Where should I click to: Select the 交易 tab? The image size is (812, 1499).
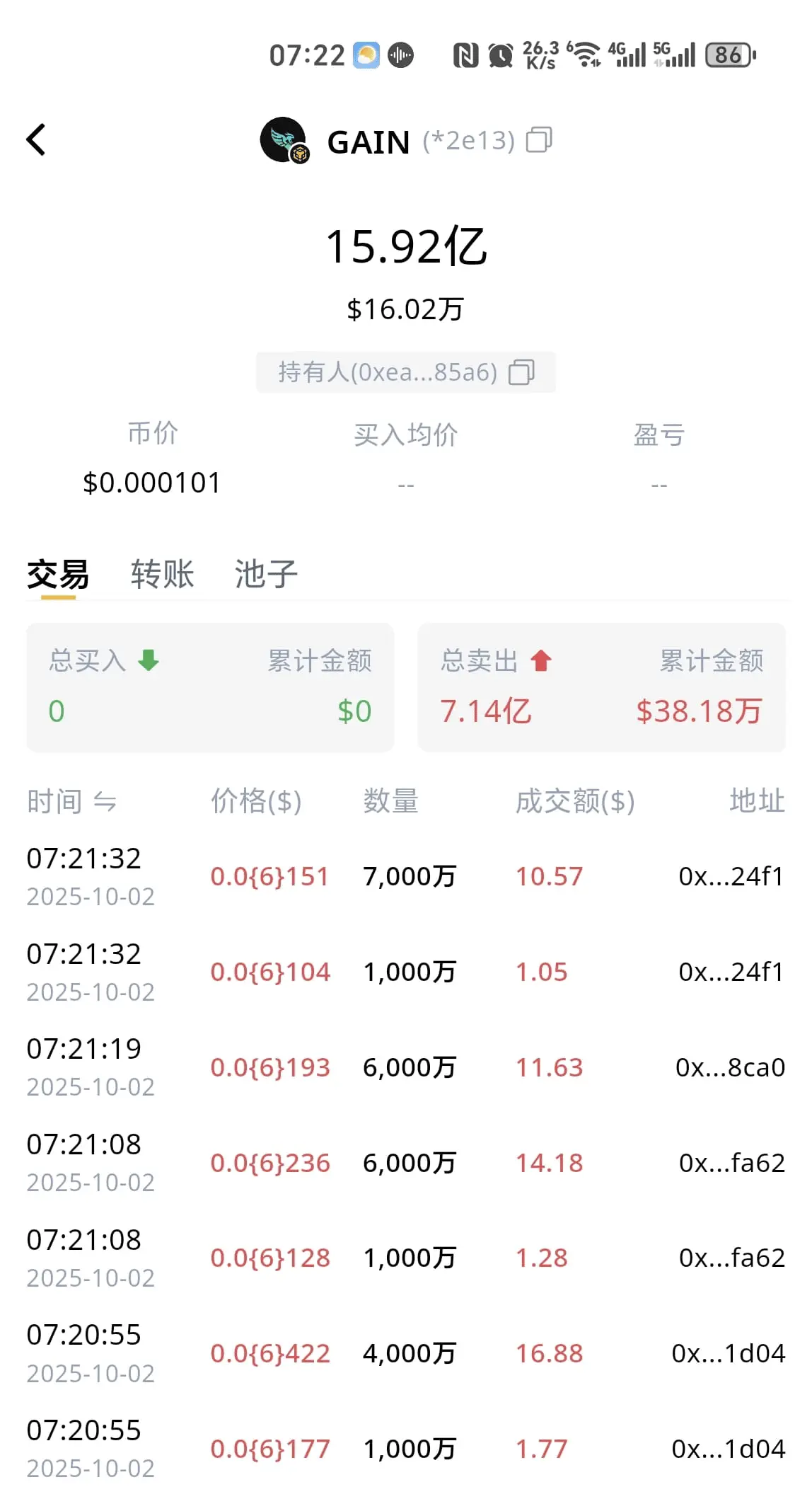(x=58, y=574)
